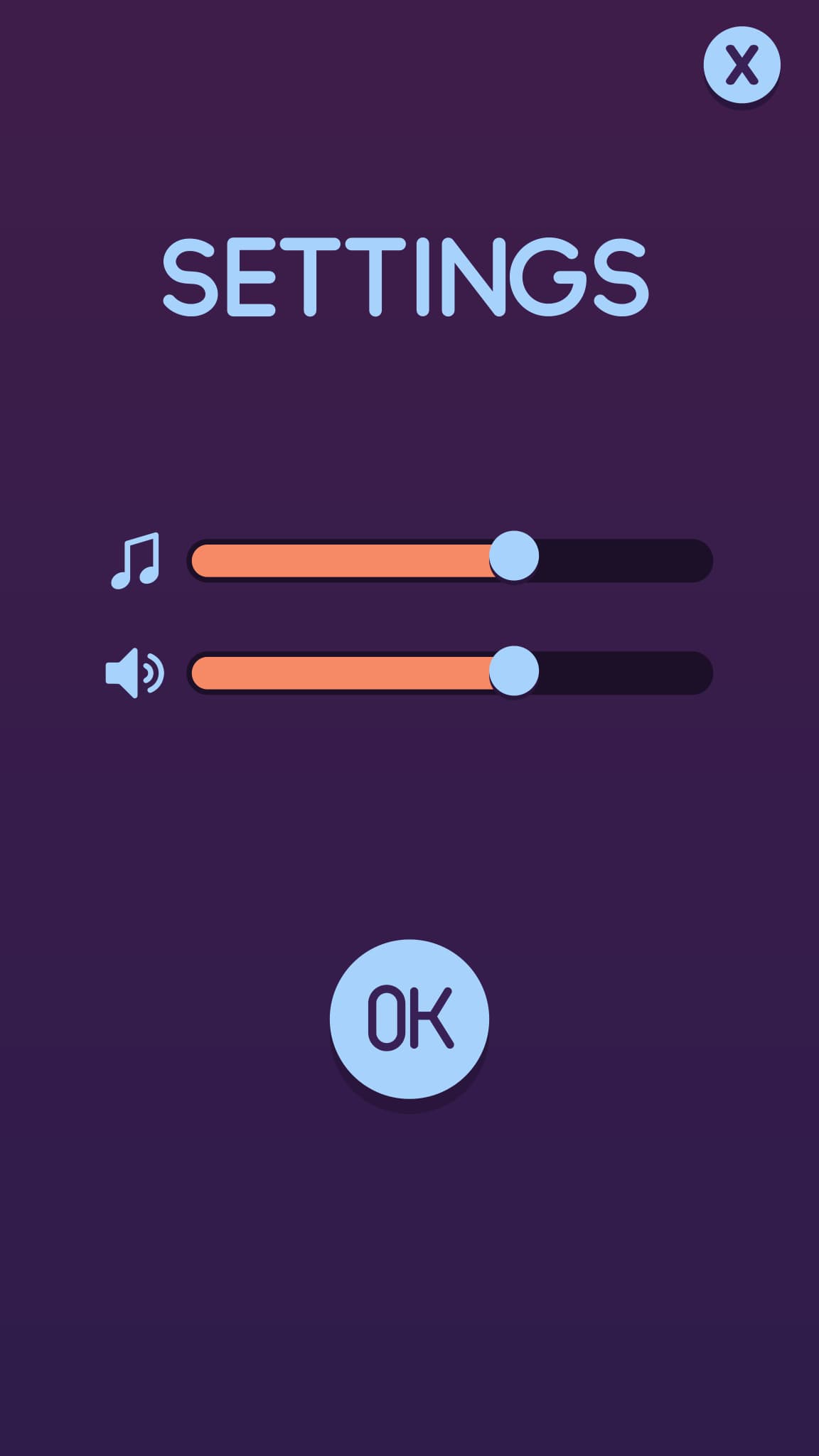Close settings with the X button
The height and width of the screenshot is (1456, 819).
[x=742, y=65]
